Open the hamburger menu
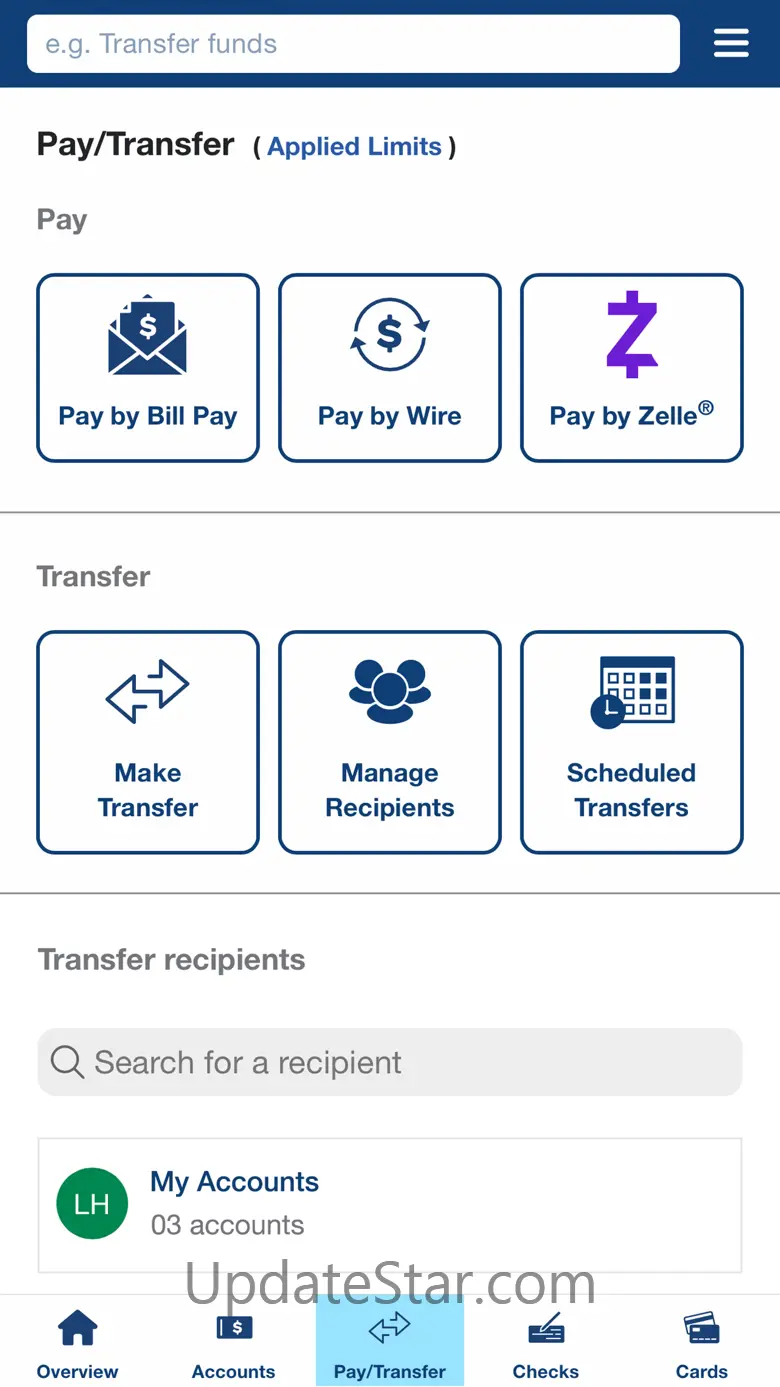780x1387 pixels. point(731,43)
